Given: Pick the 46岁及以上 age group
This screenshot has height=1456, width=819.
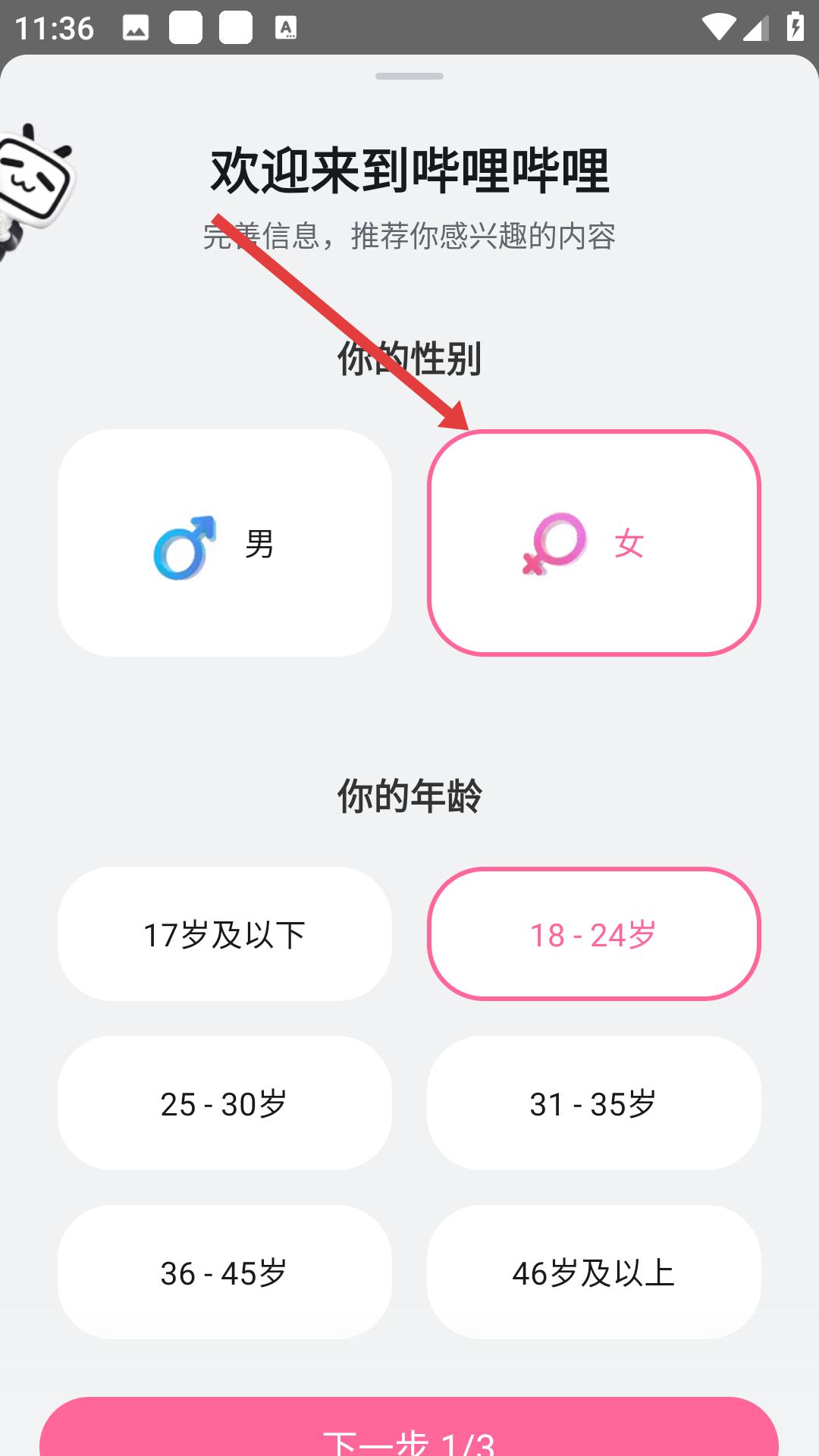Looking at the screenshot, I should [x=594, y=1272].
